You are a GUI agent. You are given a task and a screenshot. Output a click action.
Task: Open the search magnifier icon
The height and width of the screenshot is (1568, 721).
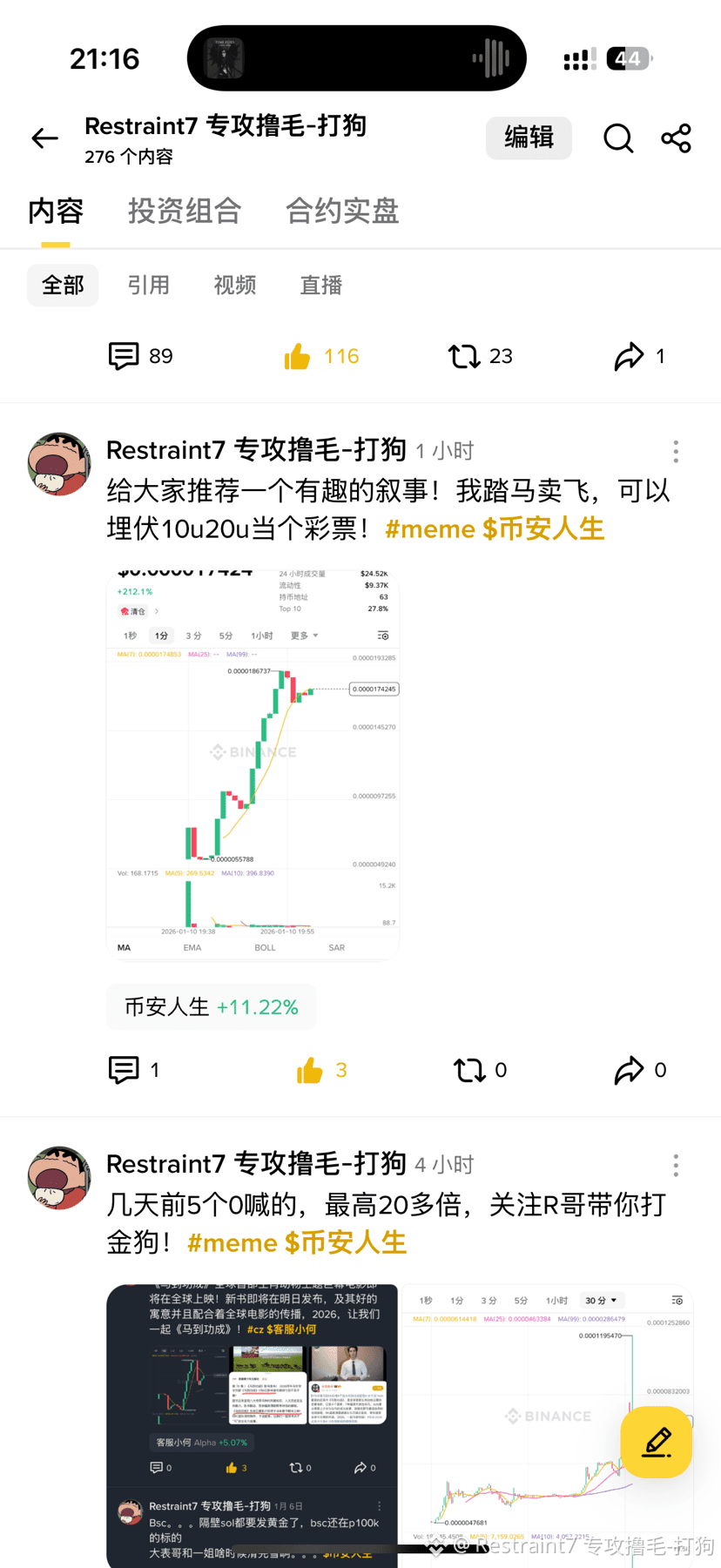618,138
